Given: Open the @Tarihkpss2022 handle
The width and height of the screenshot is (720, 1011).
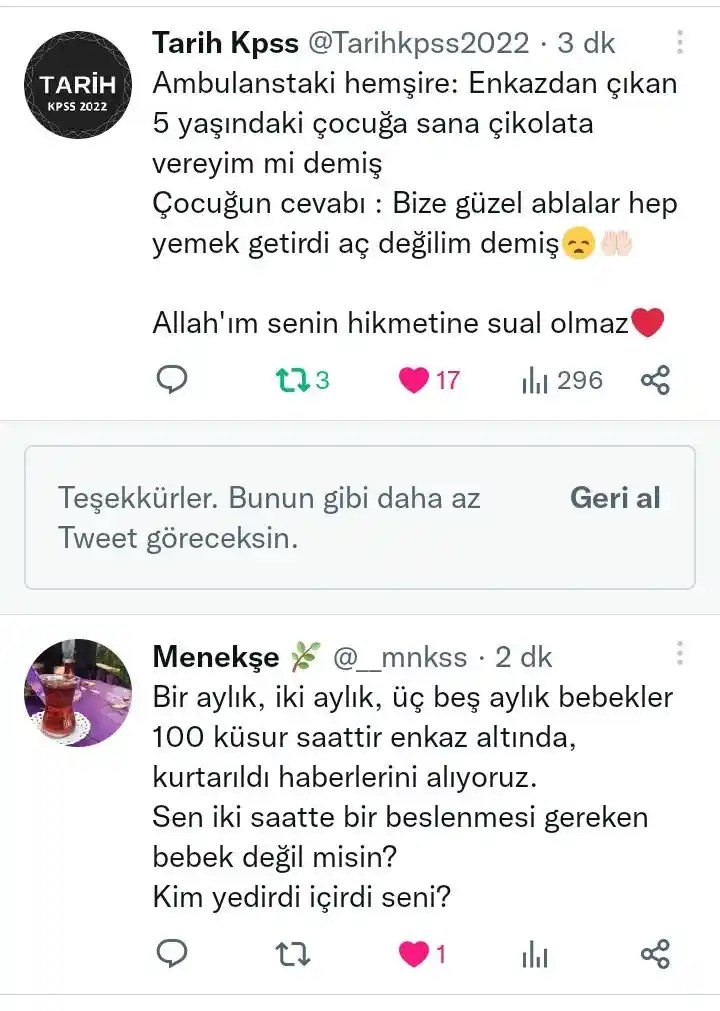Looking at the screenshot, I should pos(419,43).
